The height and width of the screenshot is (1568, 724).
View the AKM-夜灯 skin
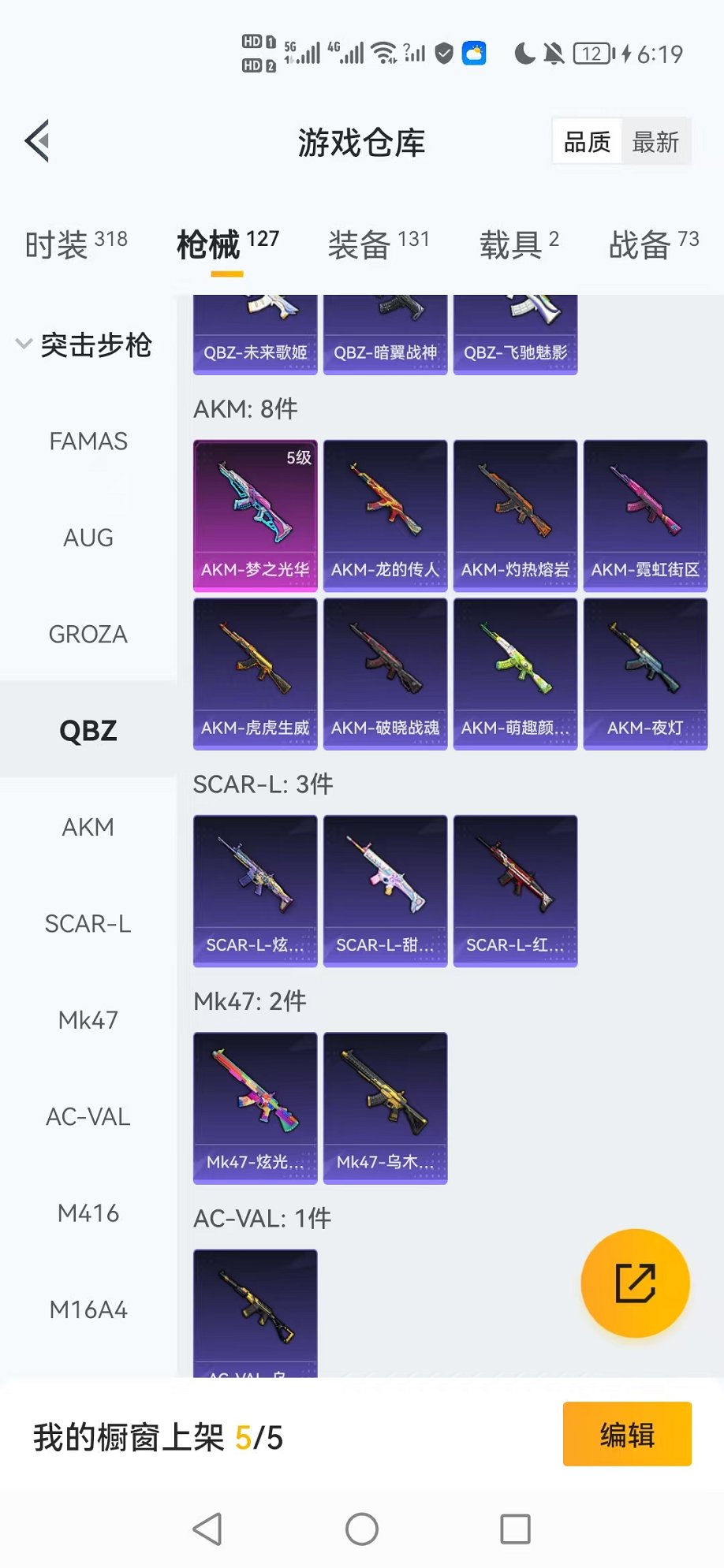pyautogui.click(x=645, y=673)
